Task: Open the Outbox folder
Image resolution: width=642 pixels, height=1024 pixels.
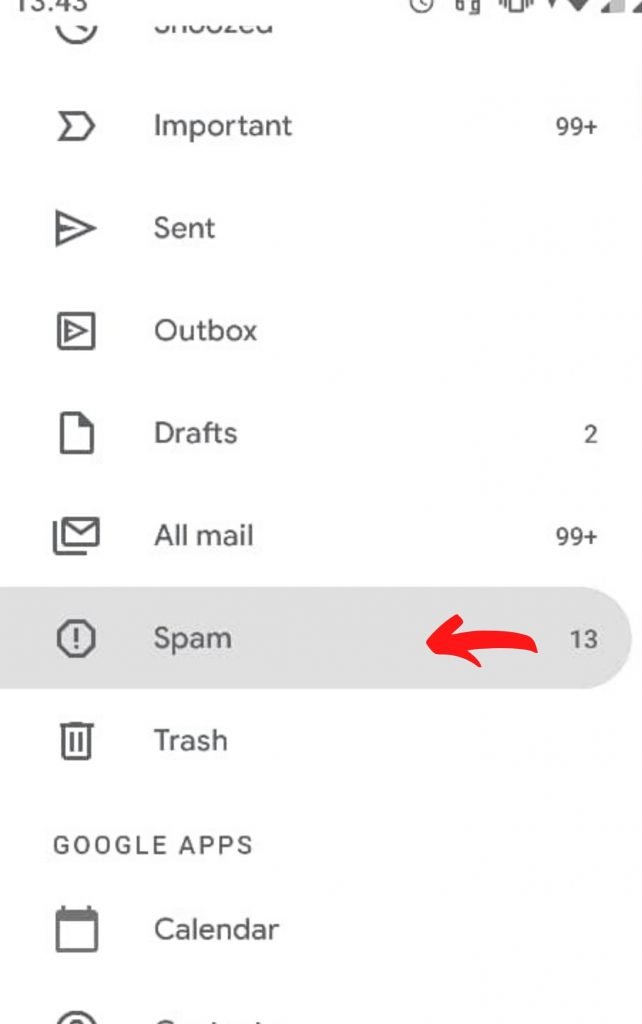Action: coord(205,331)
